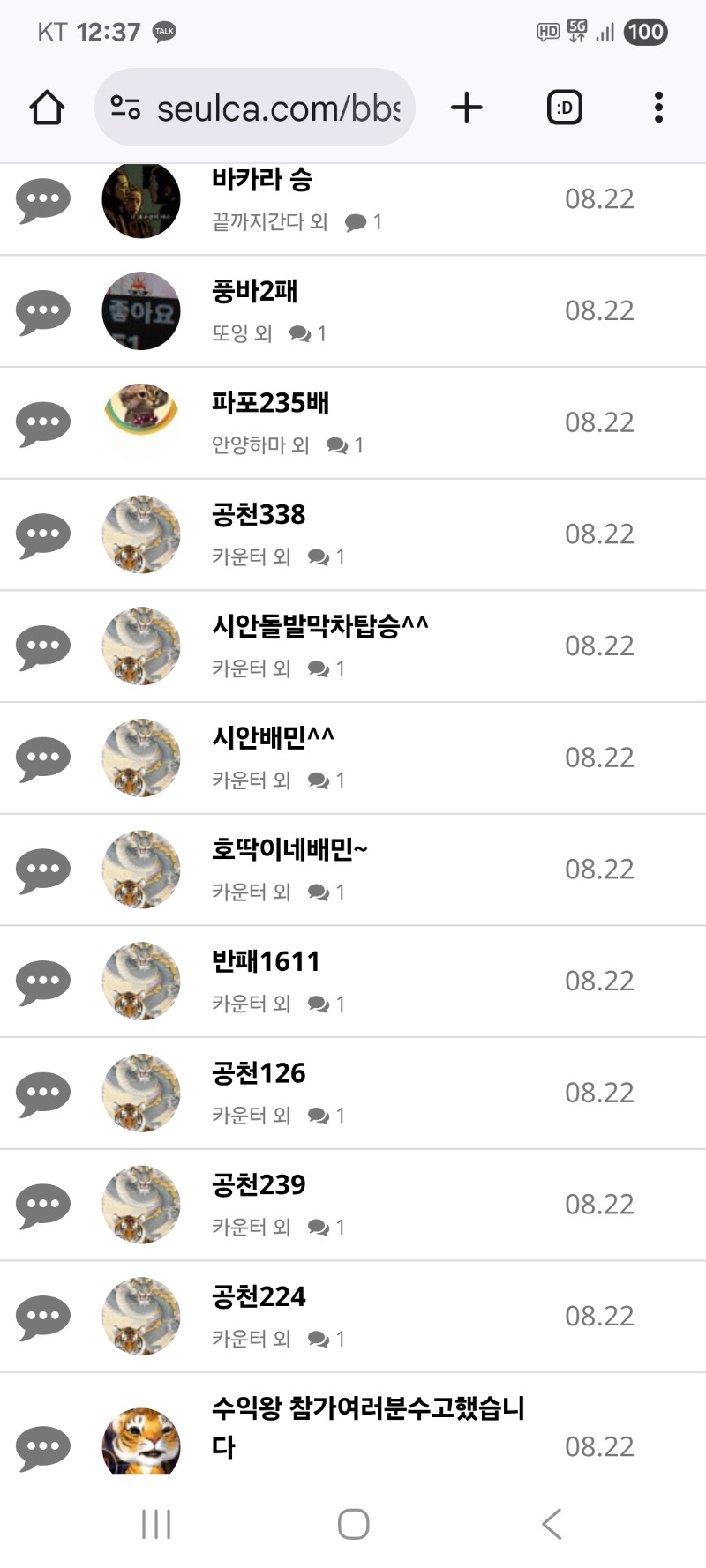706x1568 pixels.
Task: Show the open tabs switcher
Action: [x=565, y=108]
